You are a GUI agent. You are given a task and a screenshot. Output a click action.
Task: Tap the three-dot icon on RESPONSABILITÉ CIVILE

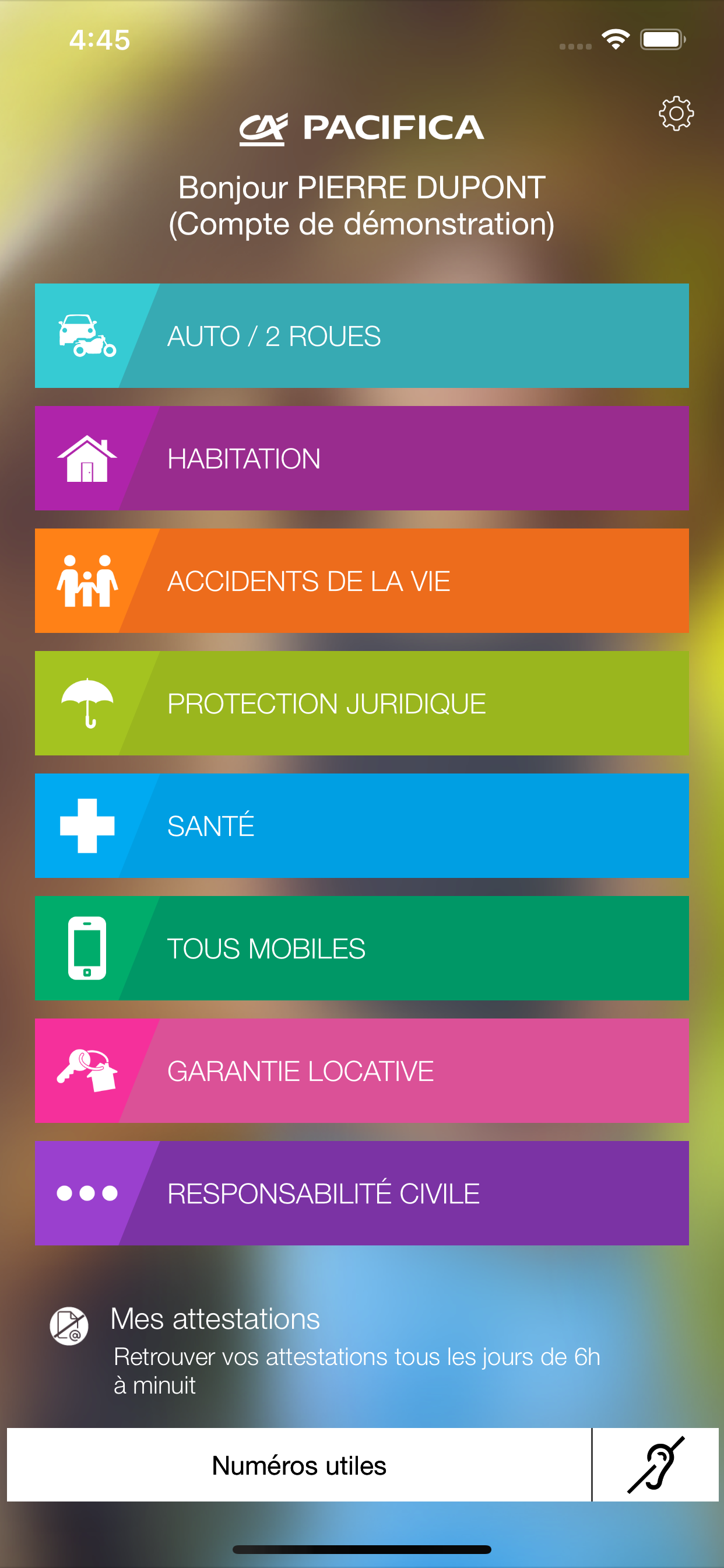point(87,1193)
